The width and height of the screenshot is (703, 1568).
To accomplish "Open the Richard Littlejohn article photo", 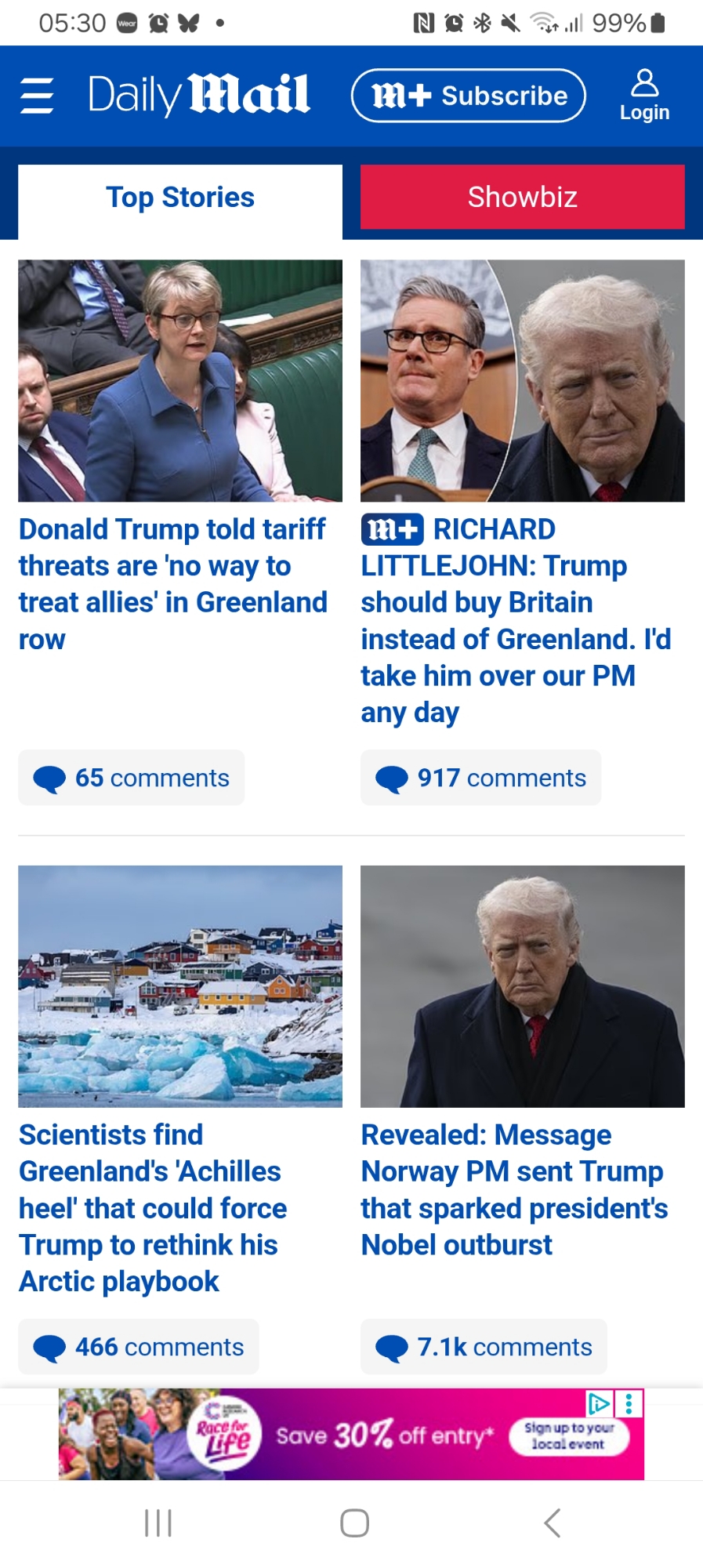I will click(x=522, y=381).
